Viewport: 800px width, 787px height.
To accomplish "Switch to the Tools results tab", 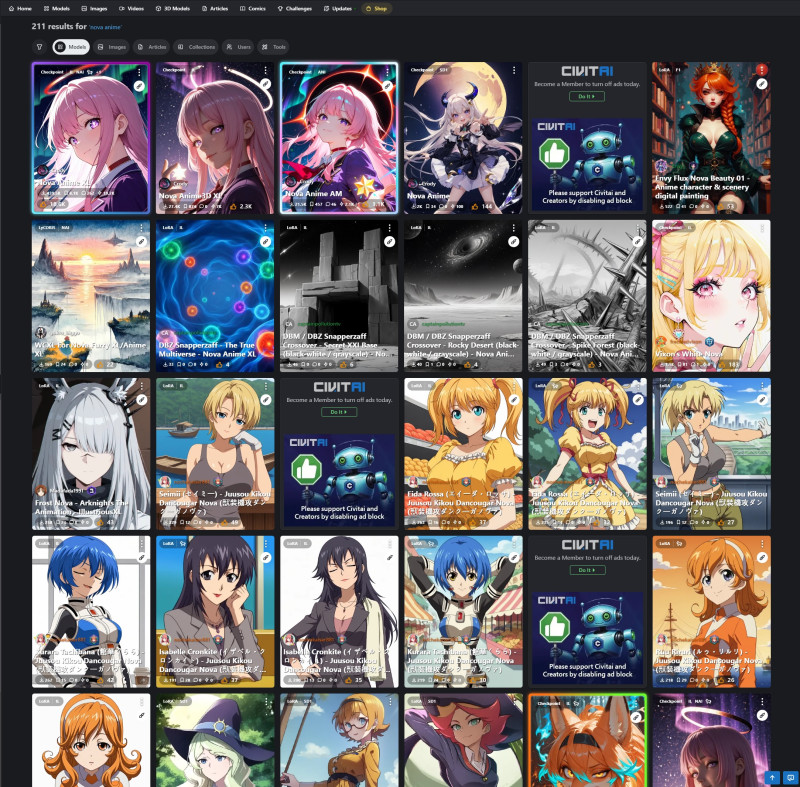I will [274, 47].
